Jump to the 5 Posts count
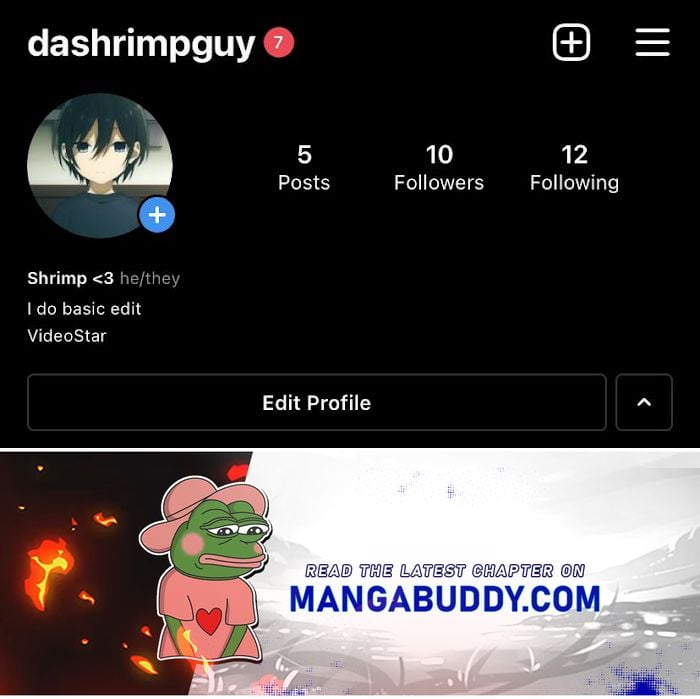 [304, 167]
